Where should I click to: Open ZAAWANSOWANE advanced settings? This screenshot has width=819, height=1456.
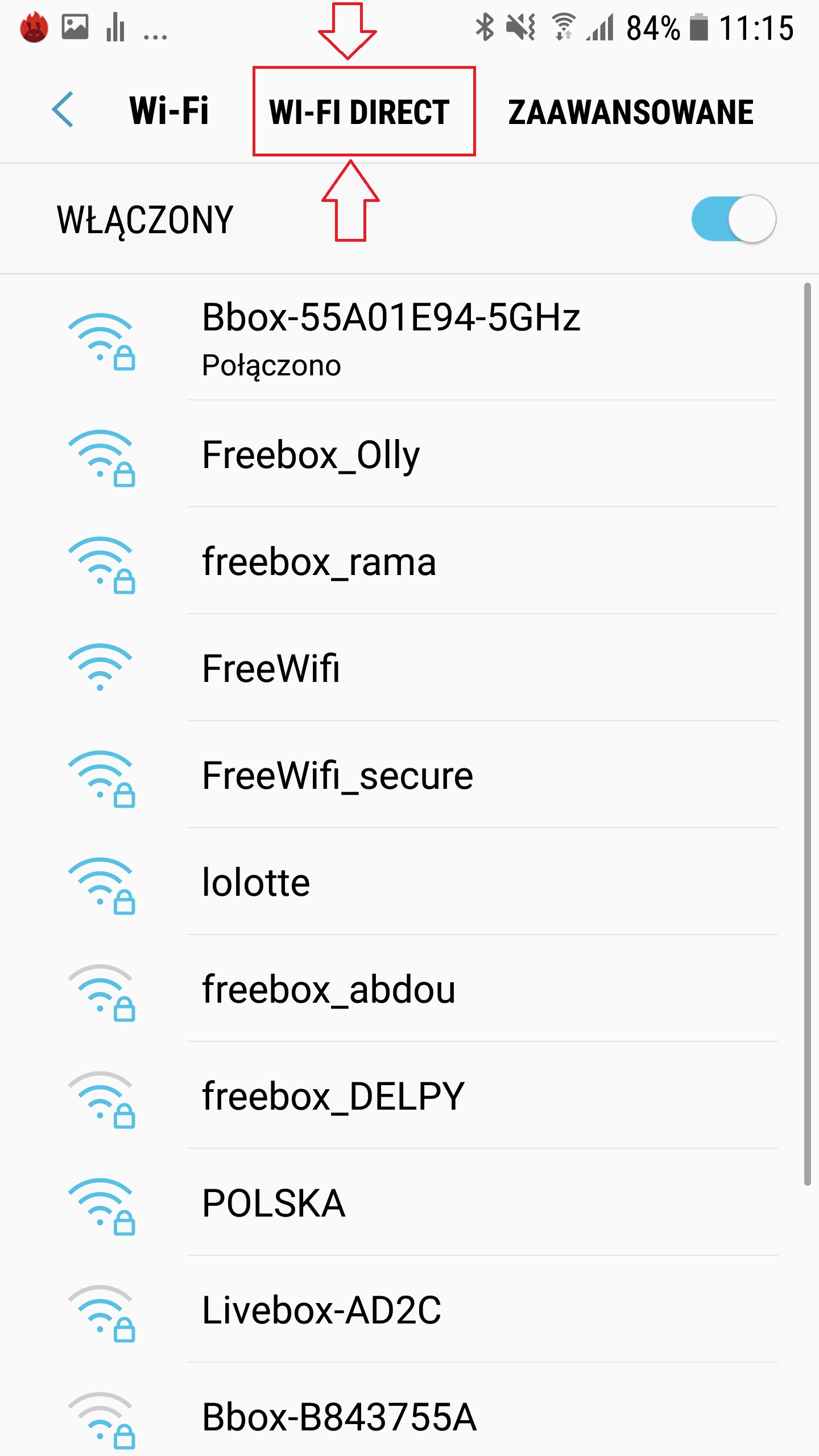tap(631, 111)
